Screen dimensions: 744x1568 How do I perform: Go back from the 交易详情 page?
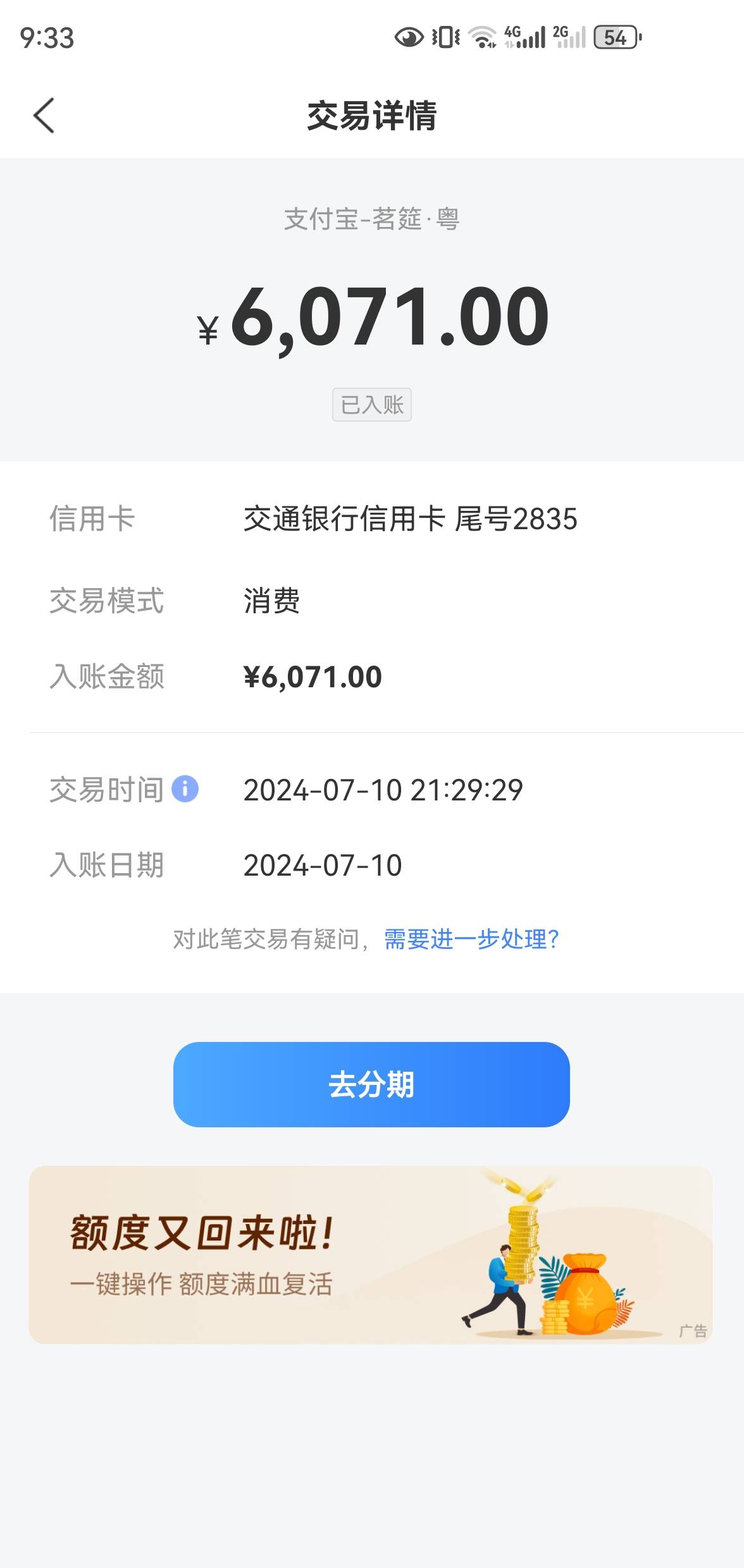point(44,116)
